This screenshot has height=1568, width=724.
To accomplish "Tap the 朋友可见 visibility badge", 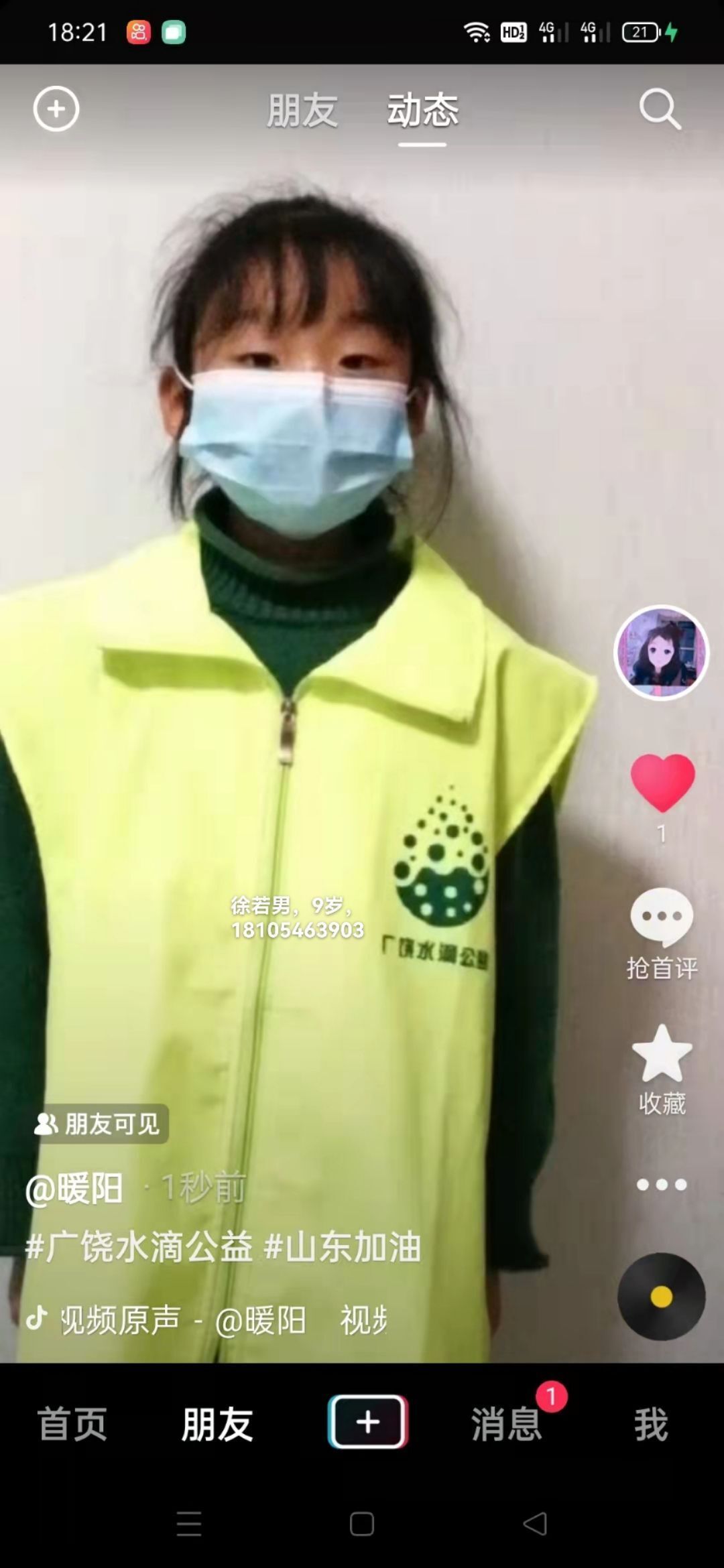I will [98, 1124].
